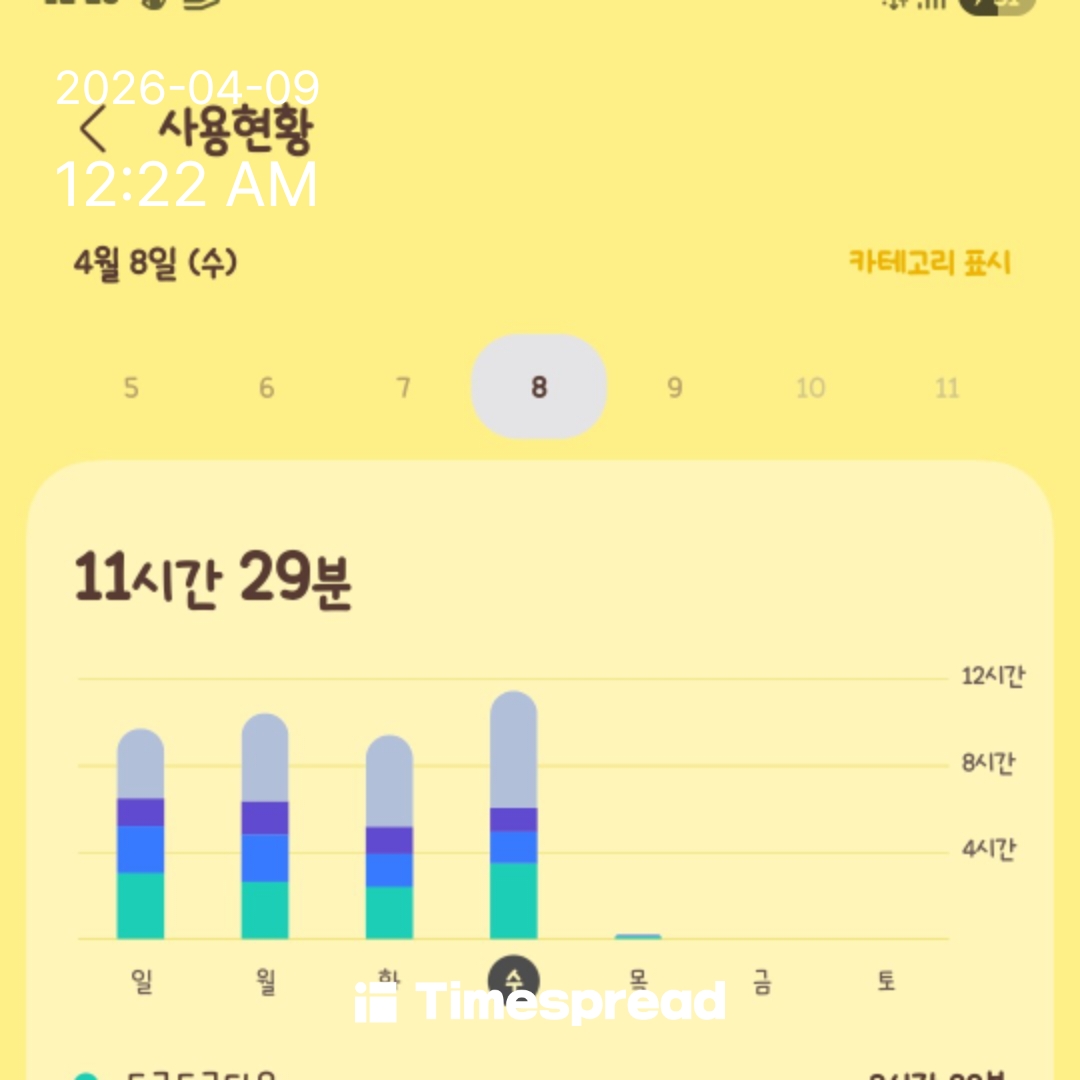
Task: Go back from the 사용현황 screen
Action: pyautogui.click(x=93, y=129)
